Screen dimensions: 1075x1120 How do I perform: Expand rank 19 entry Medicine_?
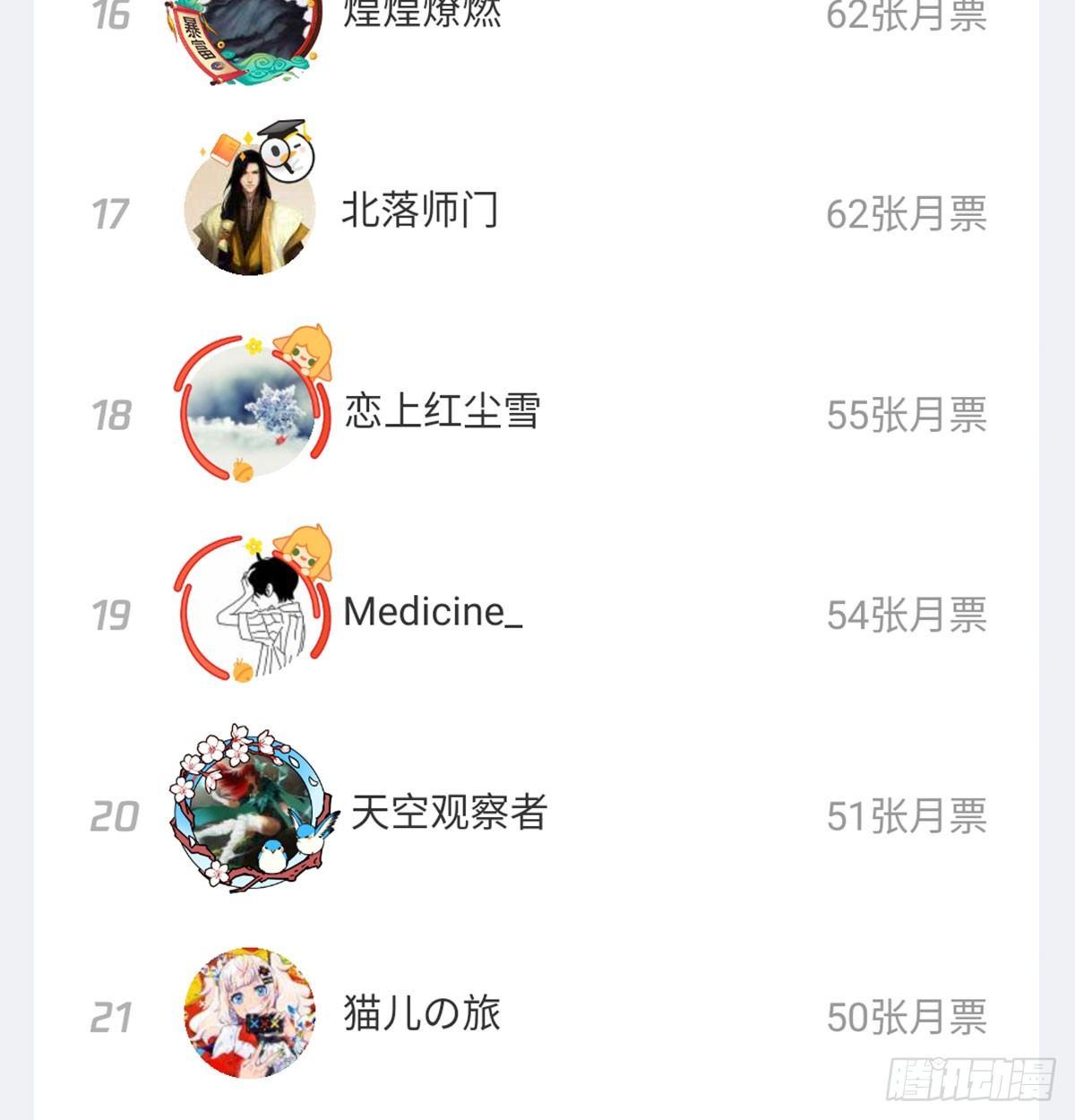537,611
